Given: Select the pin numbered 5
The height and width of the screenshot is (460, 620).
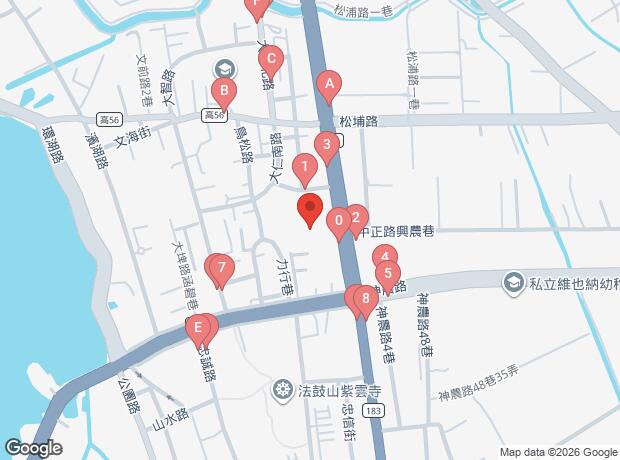Looking at the screenshot, I should 388,272.
